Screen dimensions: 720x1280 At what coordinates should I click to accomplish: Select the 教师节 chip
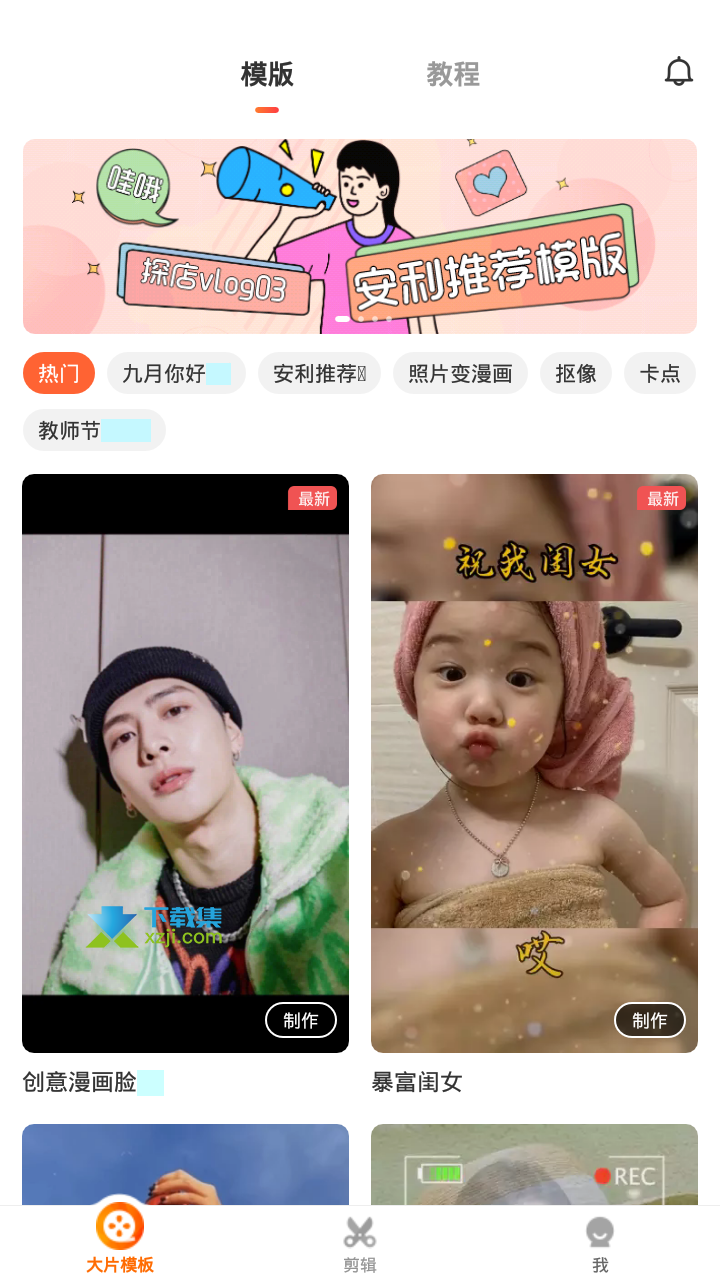pyautogui.click(x=94, y=430)
